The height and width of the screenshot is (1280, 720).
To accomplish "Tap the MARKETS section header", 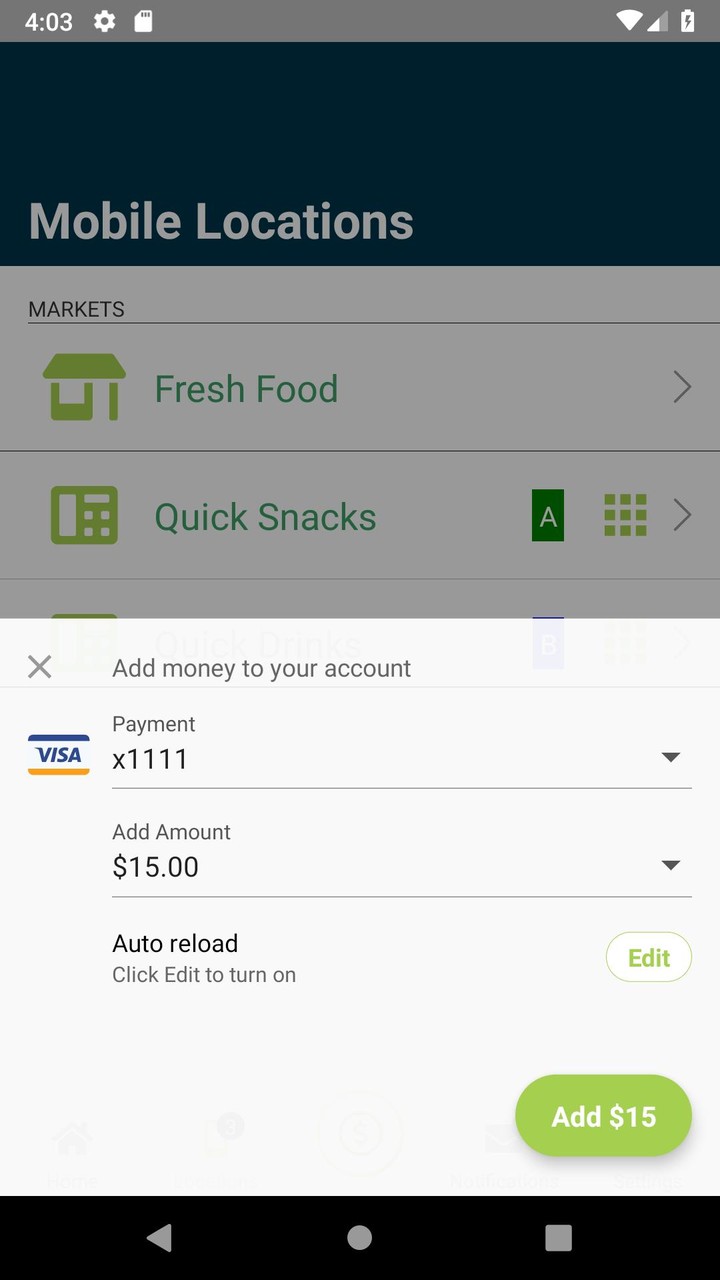I will (x=76, y=309).
